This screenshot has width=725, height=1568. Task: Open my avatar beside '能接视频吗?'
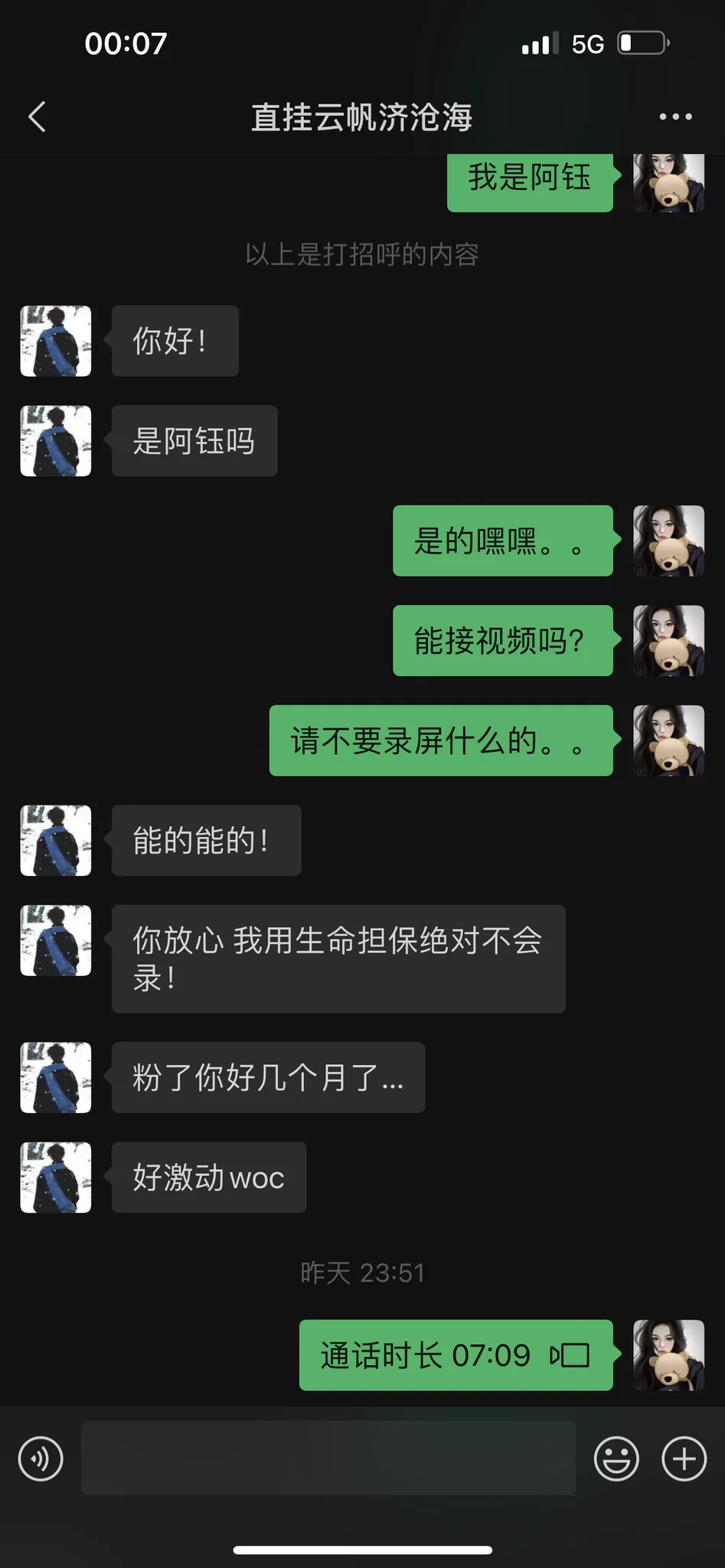coord(668,641)
